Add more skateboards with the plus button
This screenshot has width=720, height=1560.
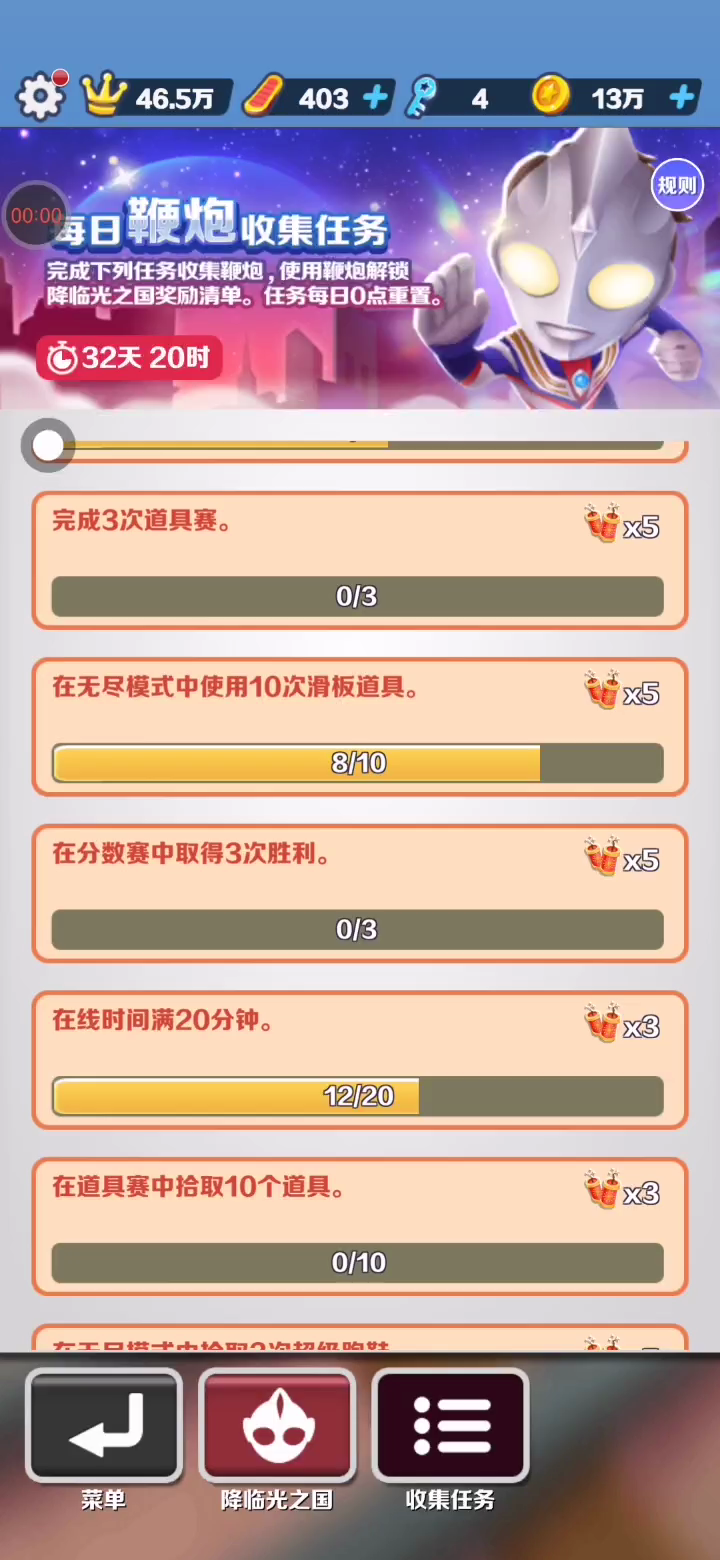point(376,98)
